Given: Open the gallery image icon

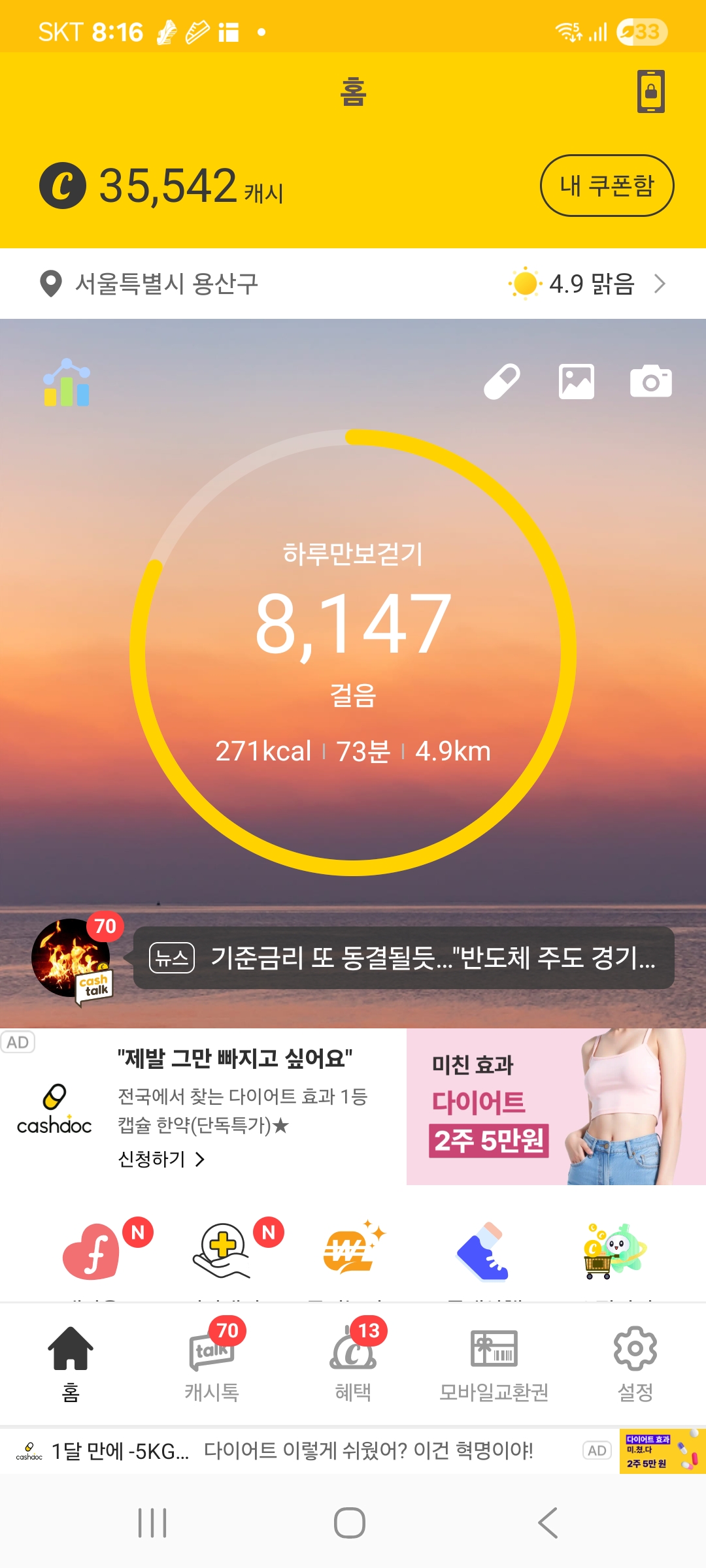Looking at the screenshot, I should [x=576, y=382].
